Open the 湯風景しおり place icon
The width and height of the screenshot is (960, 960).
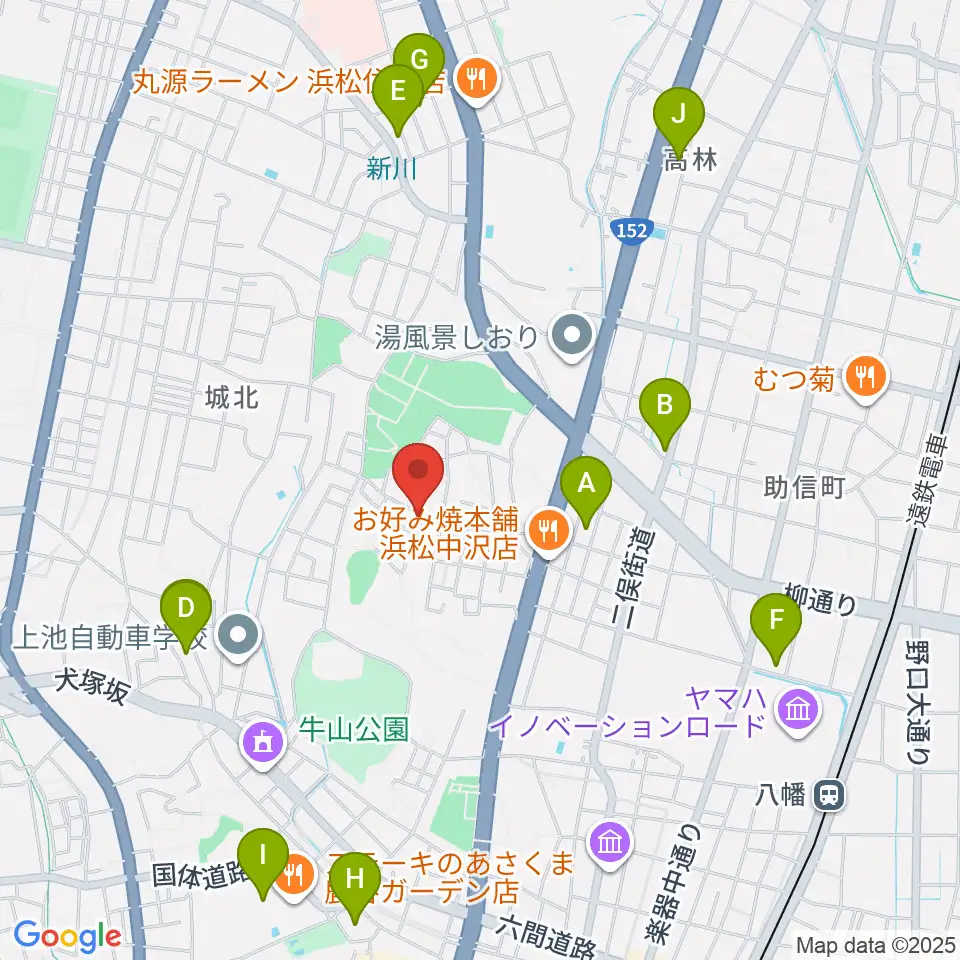(x=571, y=337)
